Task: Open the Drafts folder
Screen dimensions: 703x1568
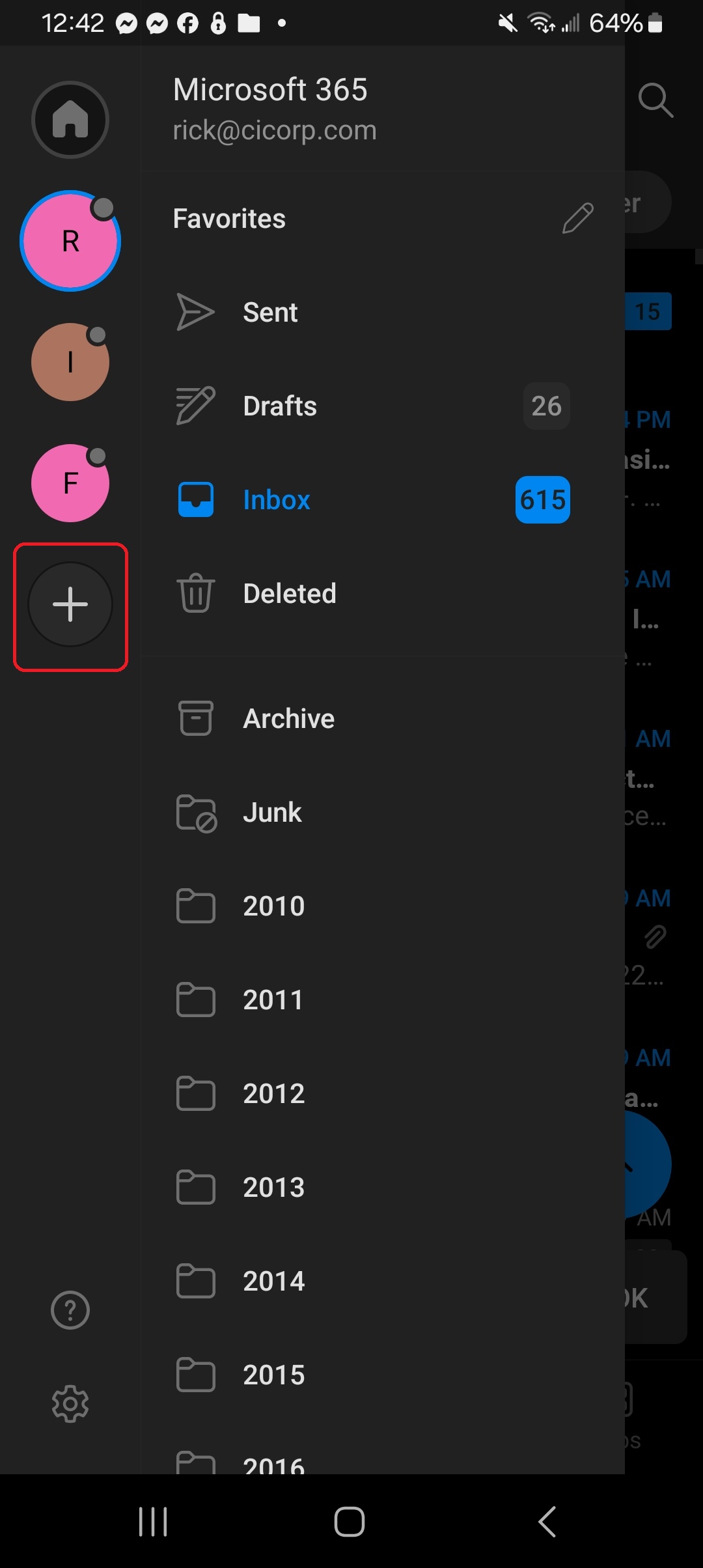Action: (x=383, y=406)
